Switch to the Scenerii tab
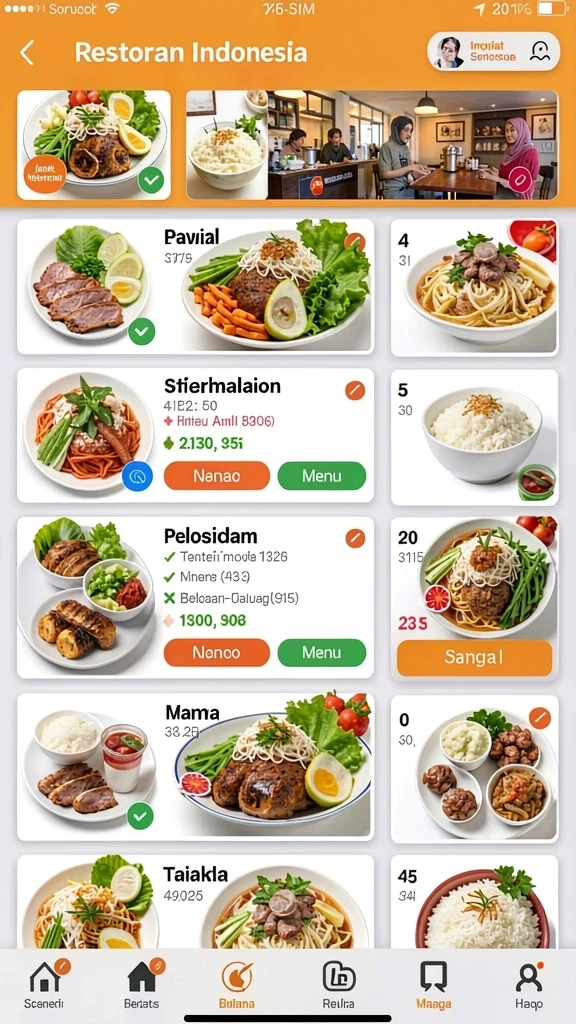The height and width of the screenshot is (1024, 576). (x=44, y=985)
